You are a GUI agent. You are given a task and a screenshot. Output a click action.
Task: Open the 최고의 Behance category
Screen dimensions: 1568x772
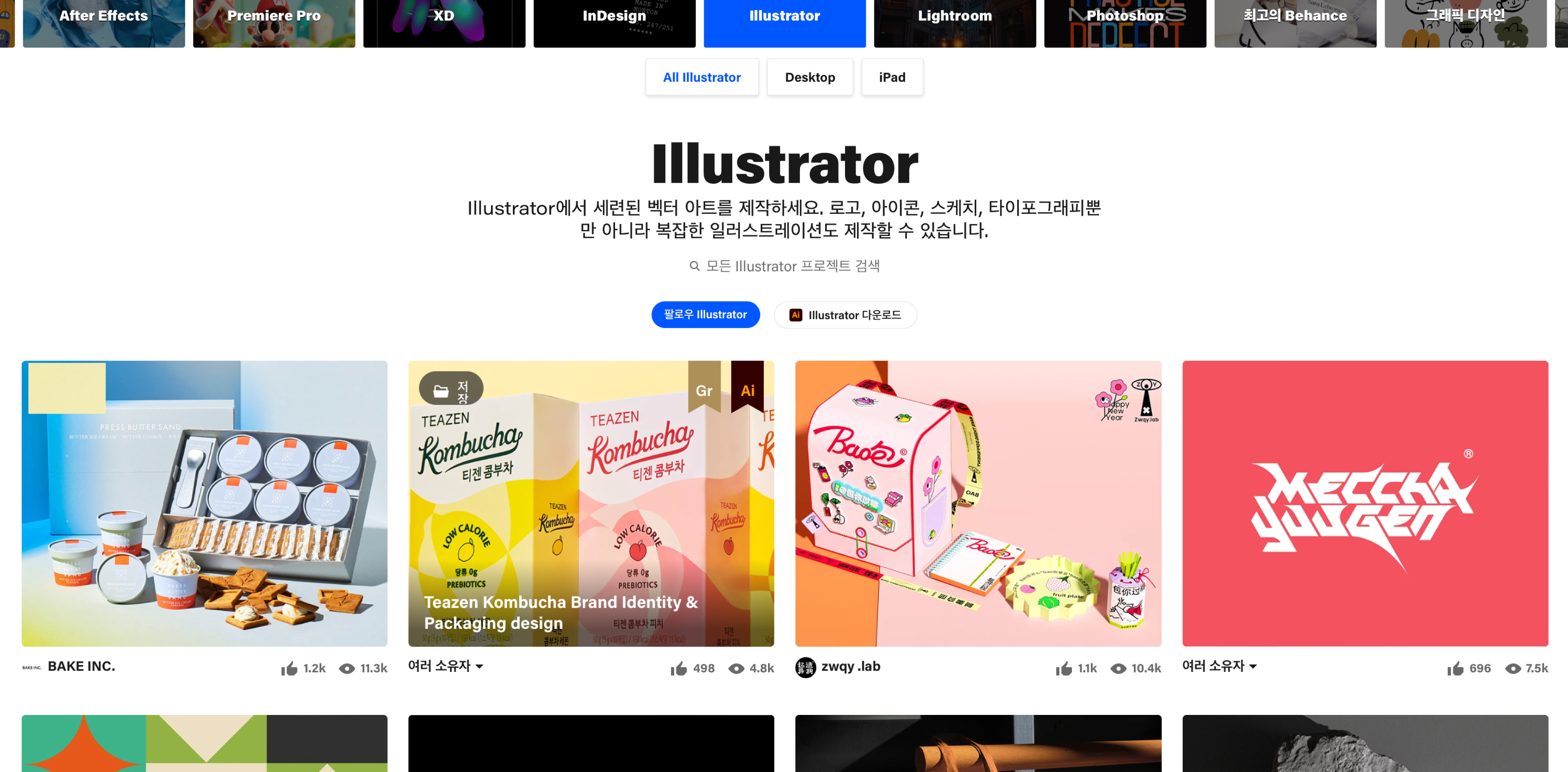tap(1295, 18)
